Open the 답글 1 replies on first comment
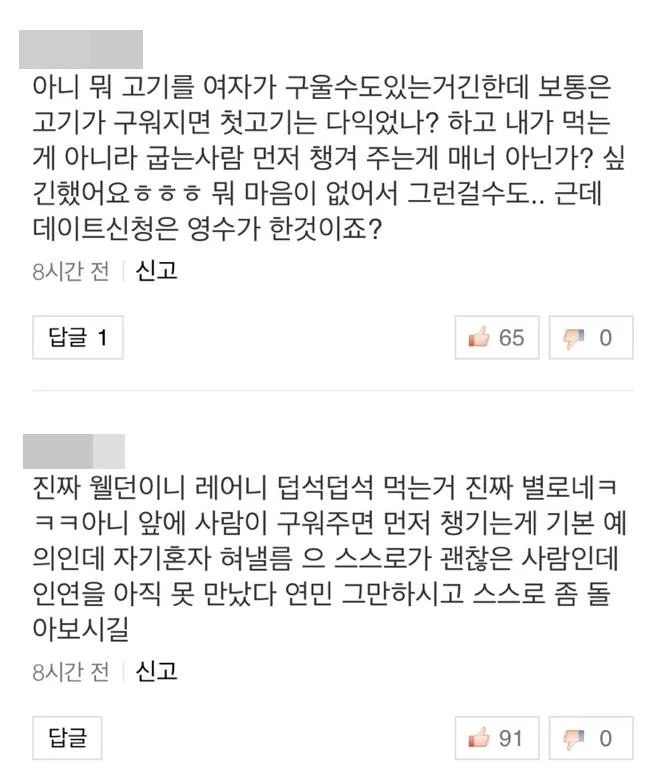This screenshot has width=666, height=779. [x=77, y=337]
